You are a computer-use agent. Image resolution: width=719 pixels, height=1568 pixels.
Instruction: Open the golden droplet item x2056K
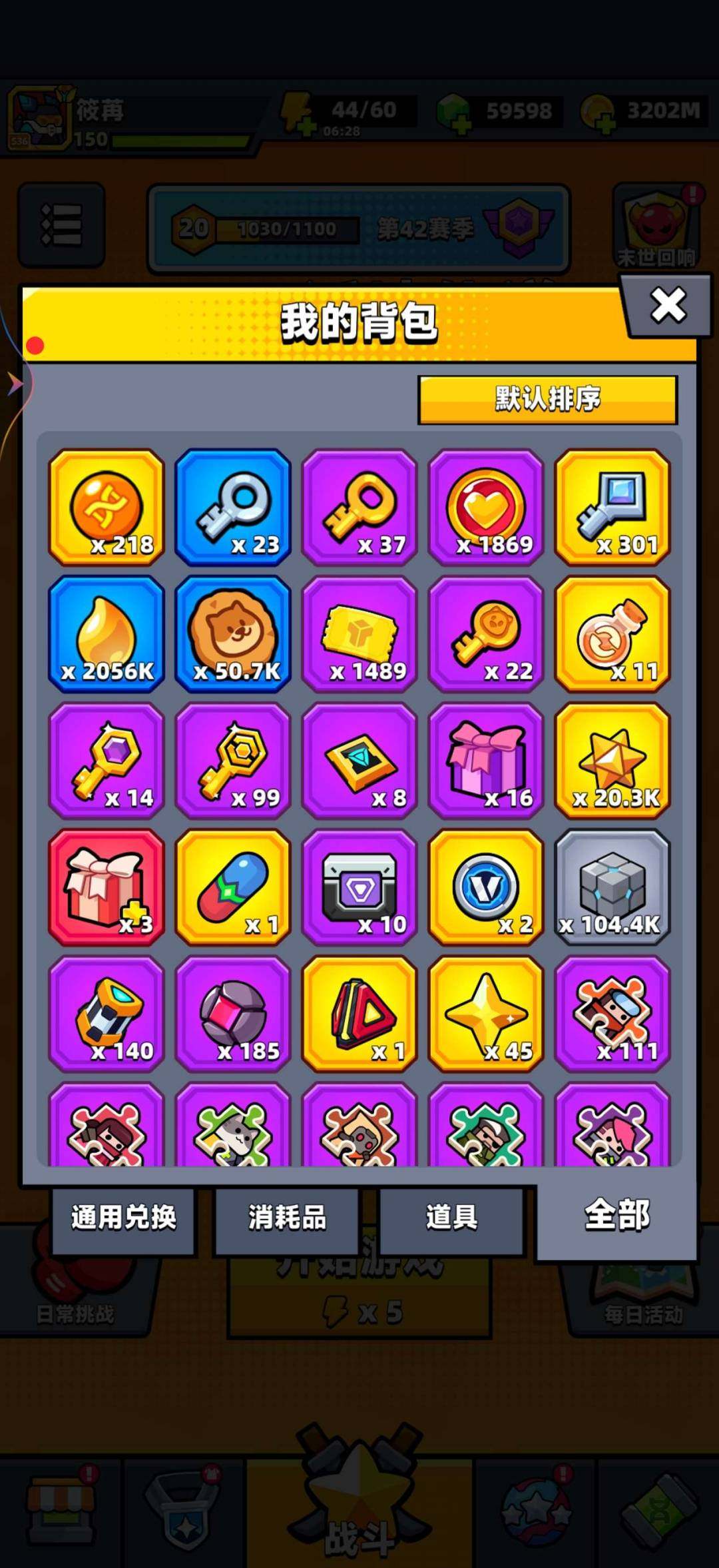point(107,634)
